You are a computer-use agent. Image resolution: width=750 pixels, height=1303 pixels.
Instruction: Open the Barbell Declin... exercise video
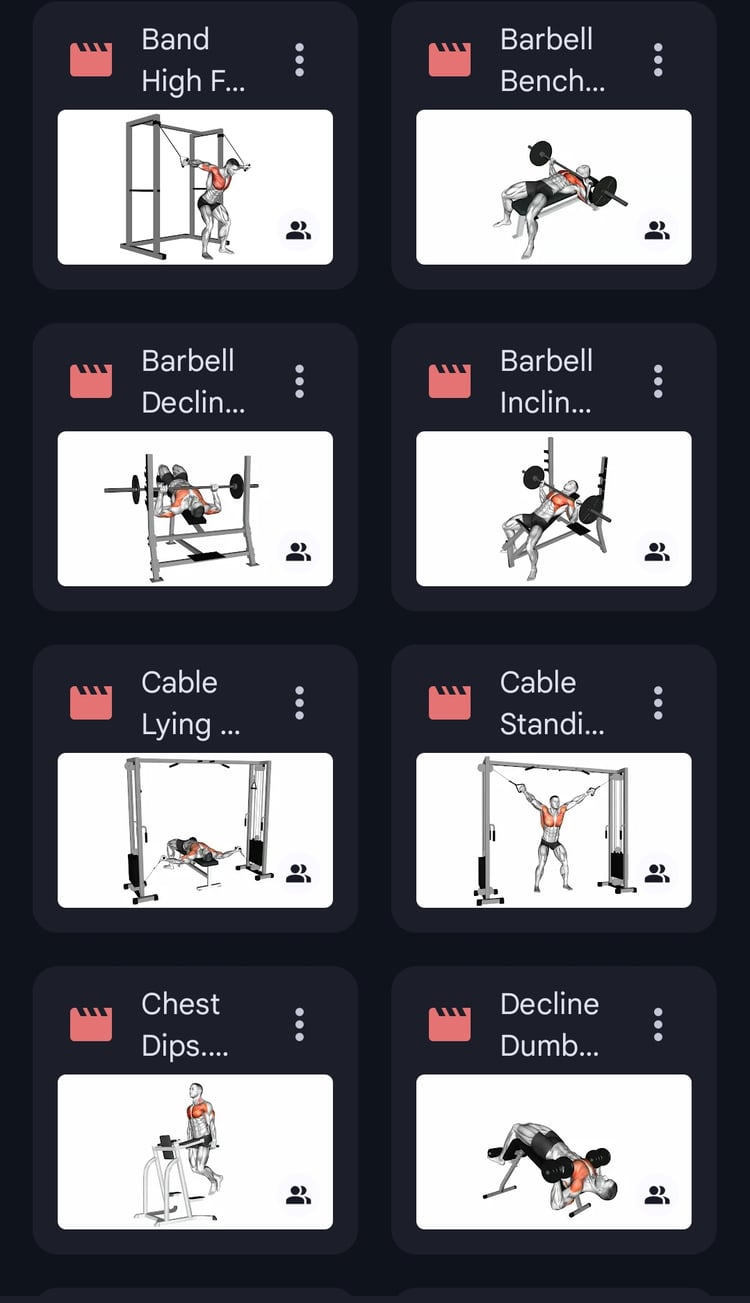[x=195, y=508]
